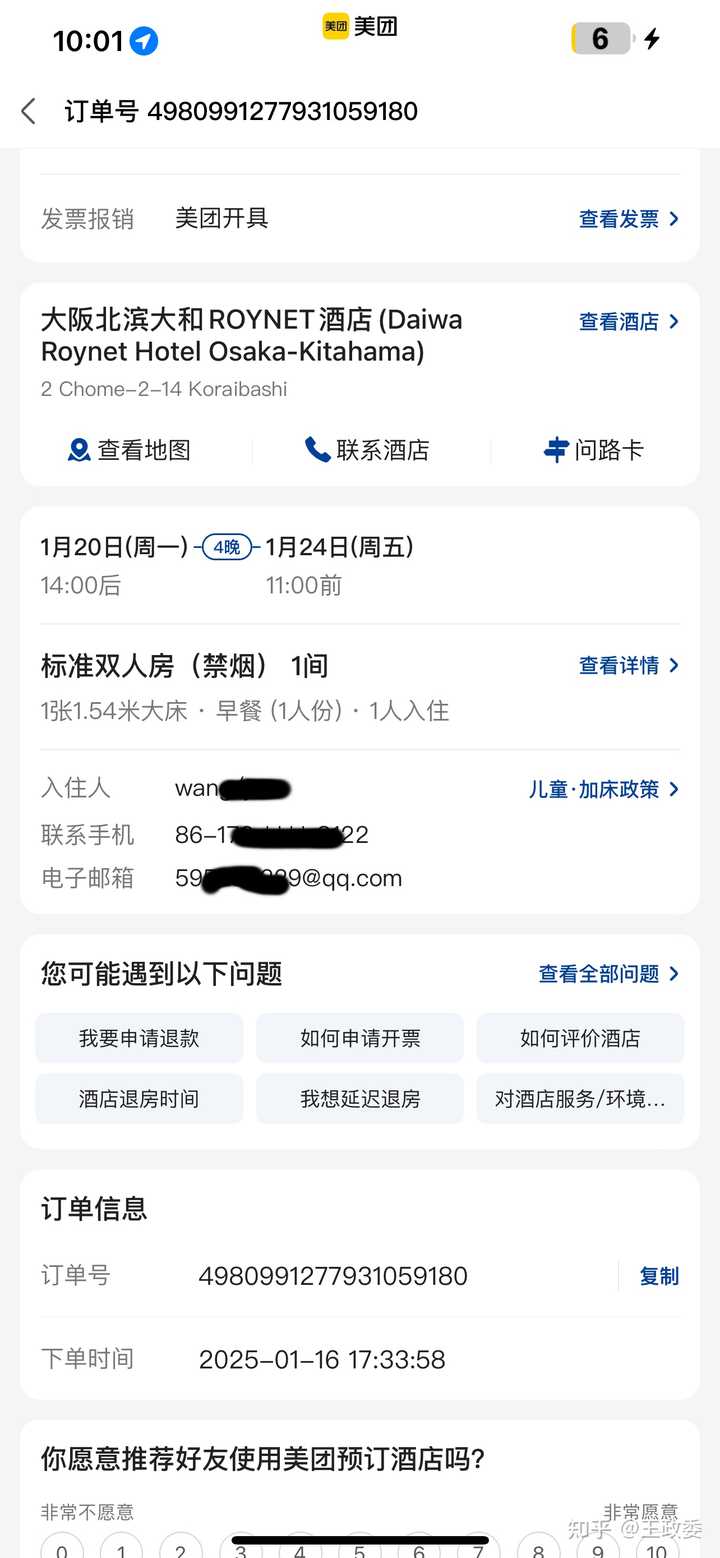The height and width of the screenshot is (1558, 720).
Task: Show the 问路卡 direction card
Action: pyautogui.click(x=593, y=450)
